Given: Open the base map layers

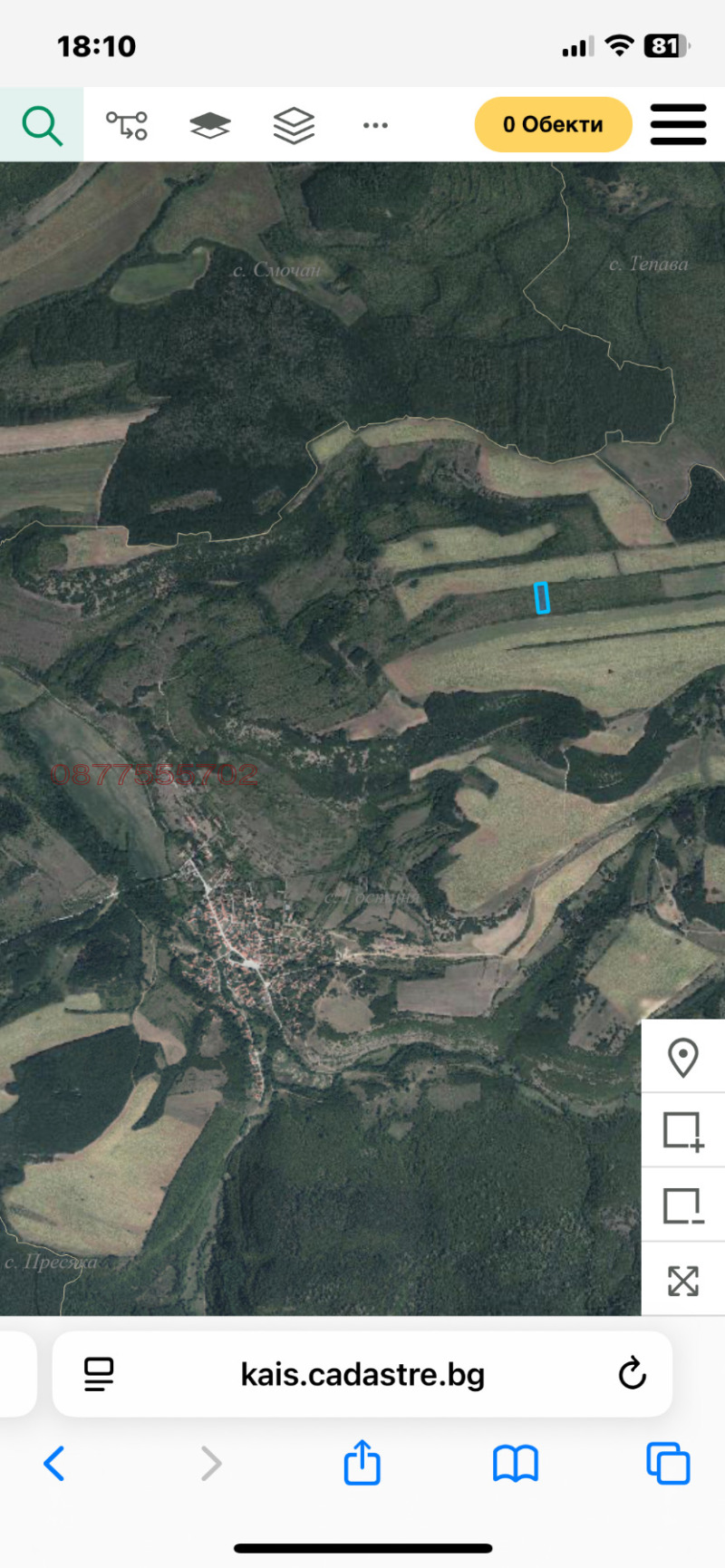Looking at the screenshot, I should point(210,125).
